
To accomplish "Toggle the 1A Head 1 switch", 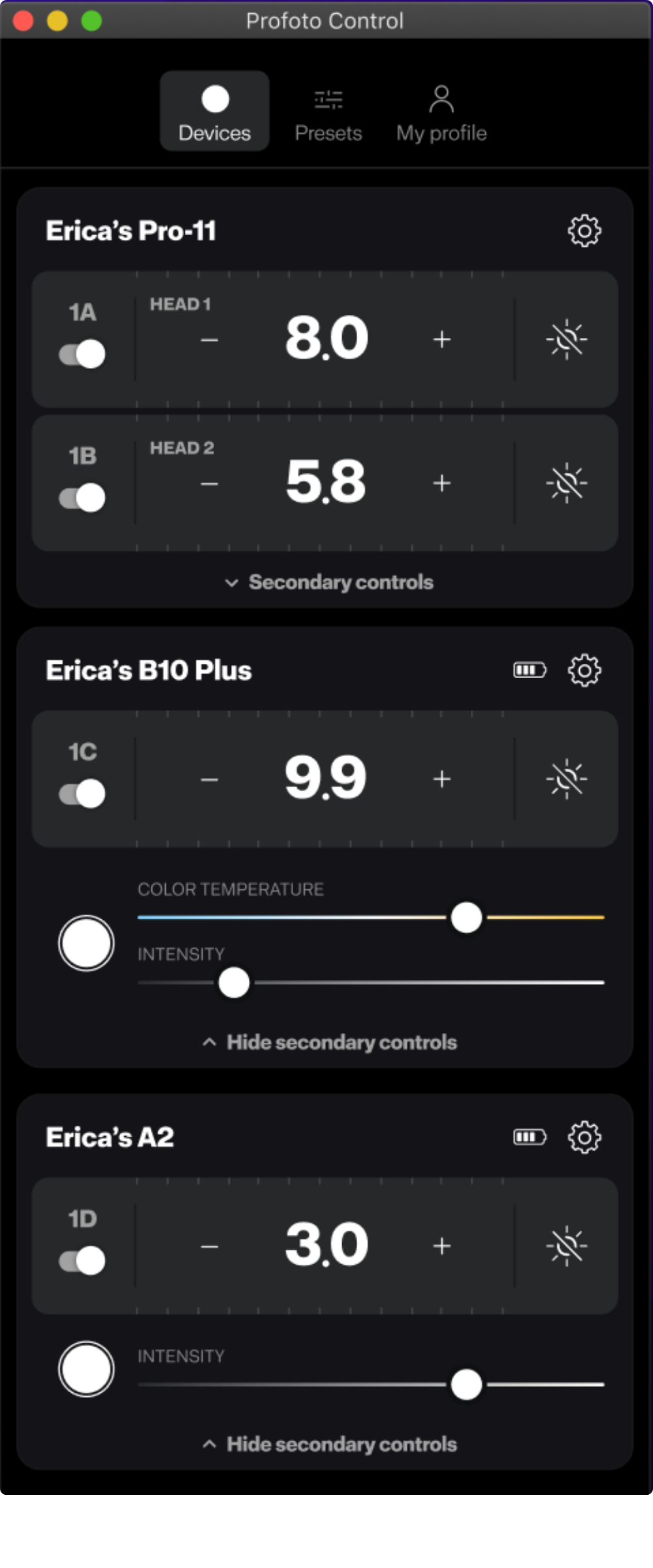I will point(82,354).
